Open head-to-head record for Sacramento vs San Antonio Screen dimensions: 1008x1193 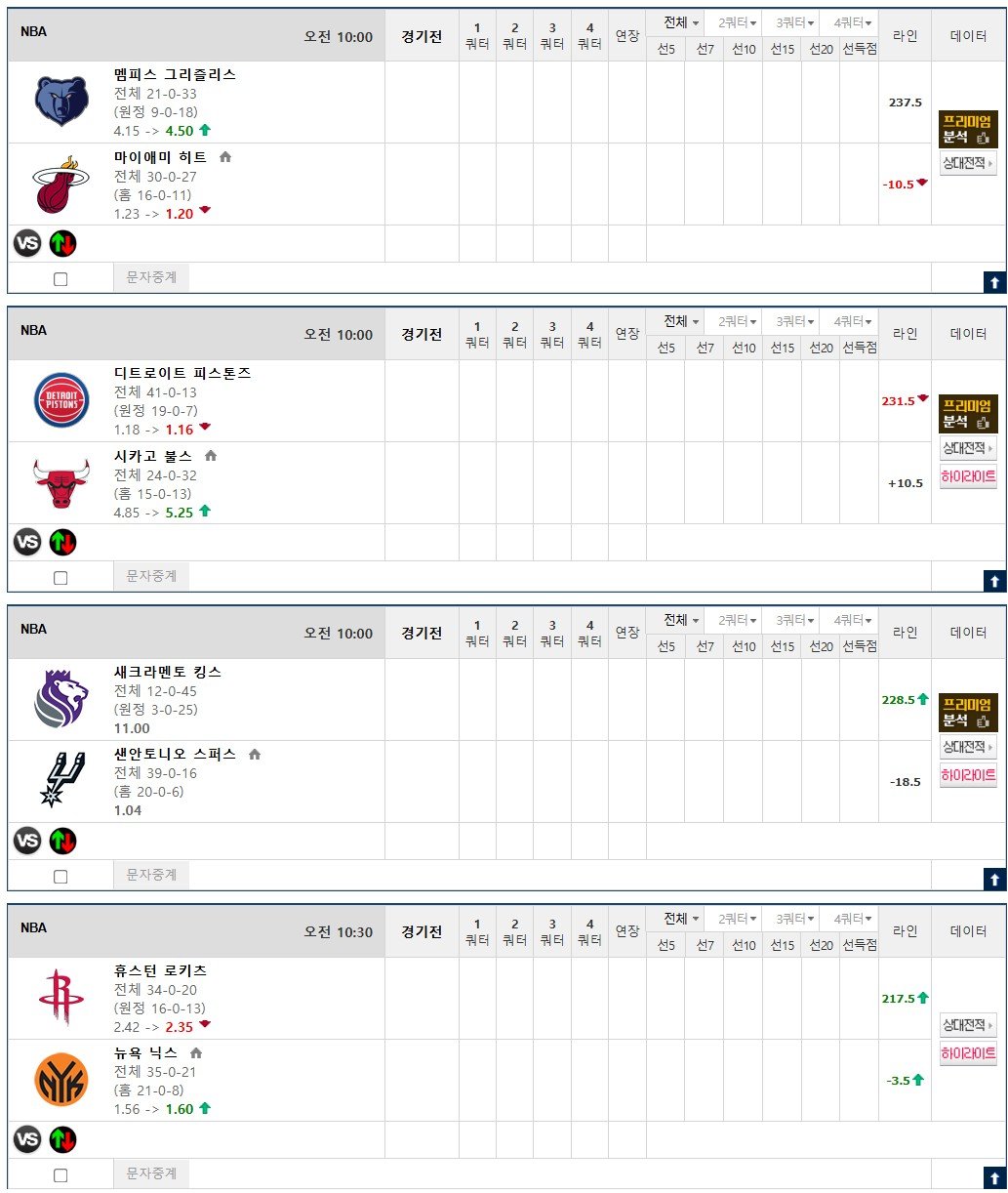tap(967, 747)
